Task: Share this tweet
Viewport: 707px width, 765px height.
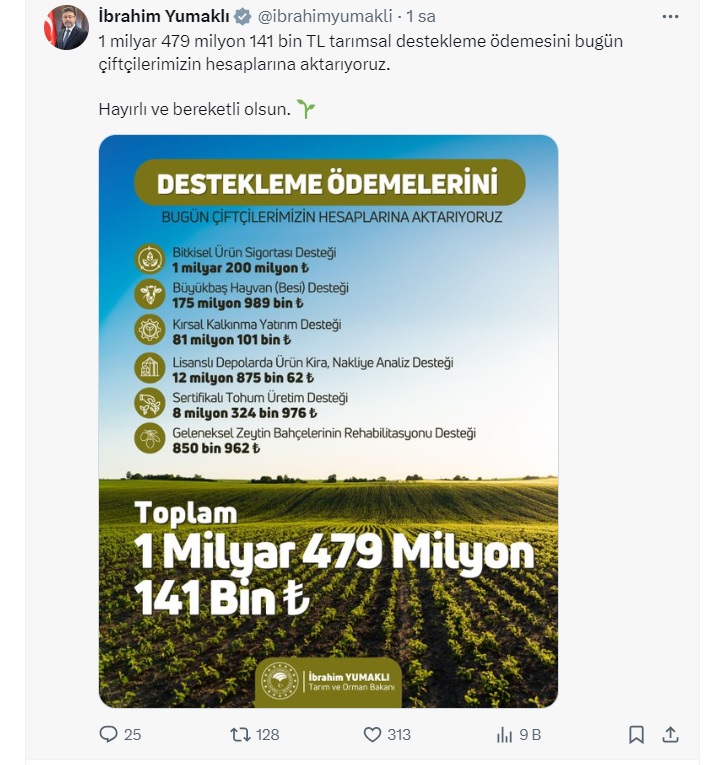Action: tap(671, 735)
